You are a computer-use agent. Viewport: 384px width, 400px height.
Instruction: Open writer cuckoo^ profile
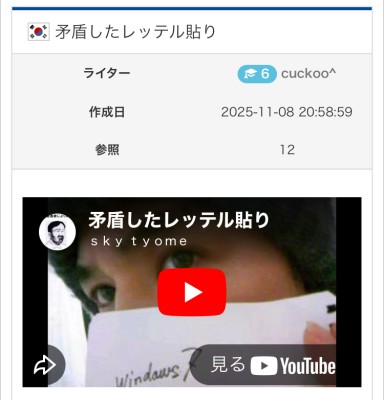click(x=309, y=73)
